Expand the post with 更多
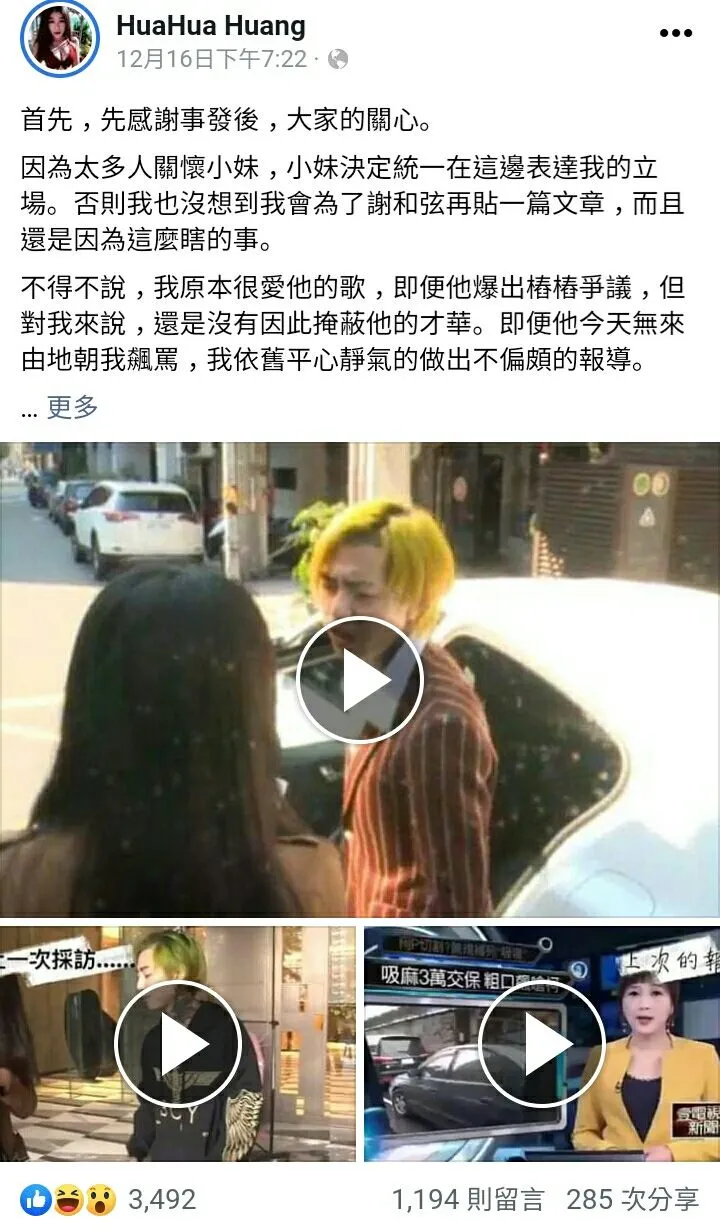This screenshot has width=720, height=1232. 72,407
